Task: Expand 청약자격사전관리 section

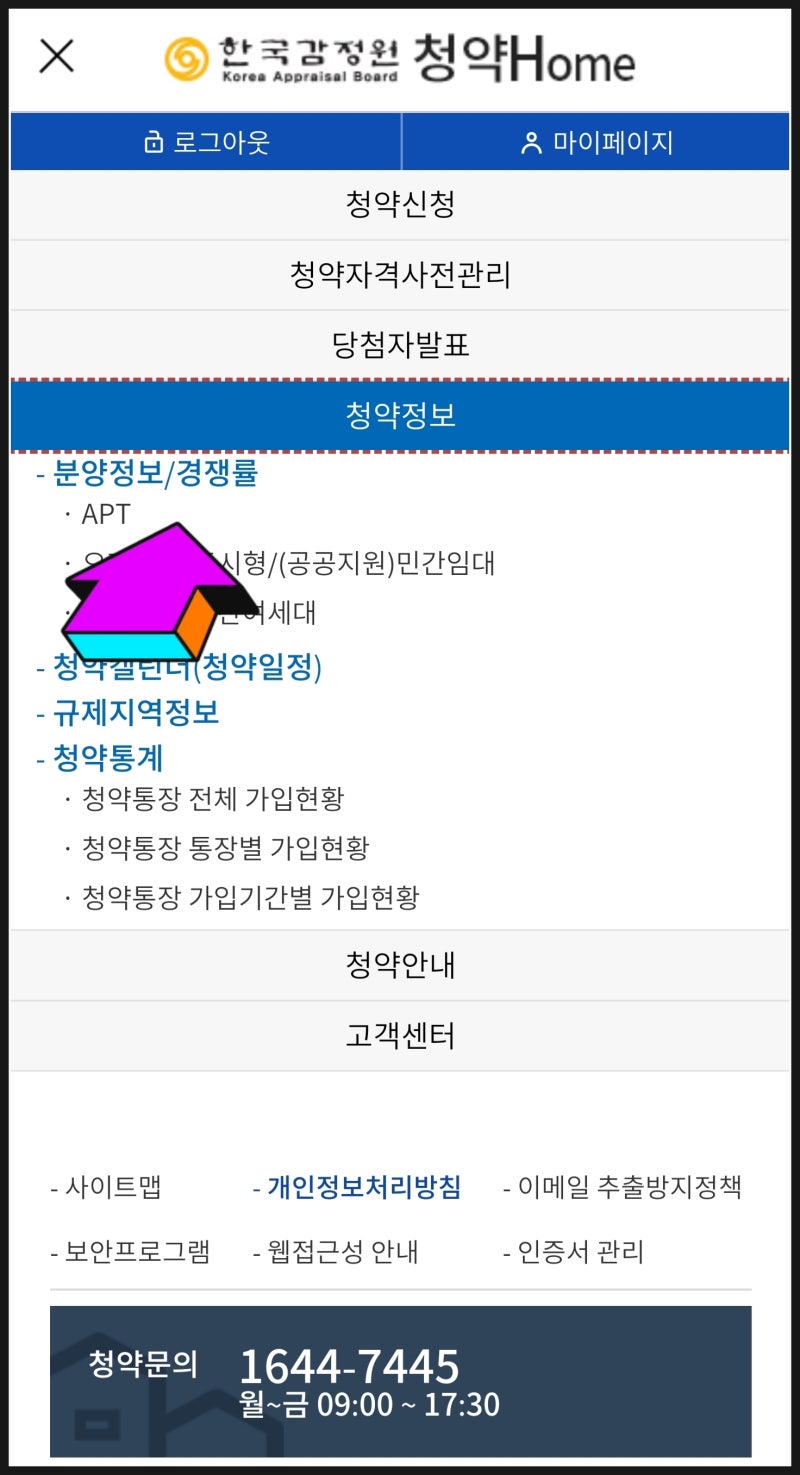Action: pos(400,275)
